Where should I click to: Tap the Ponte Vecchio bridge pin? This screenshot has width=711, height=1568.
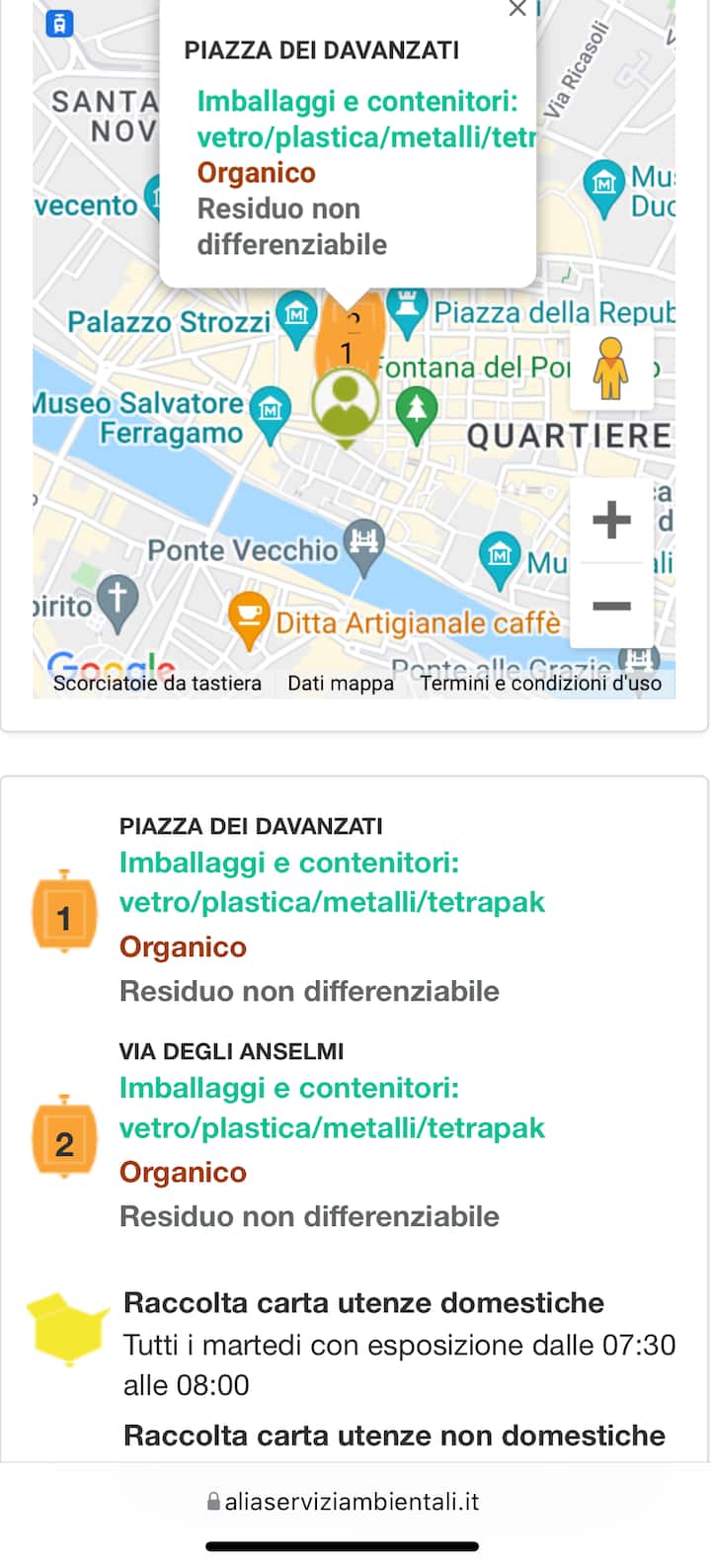coord(365,542)
